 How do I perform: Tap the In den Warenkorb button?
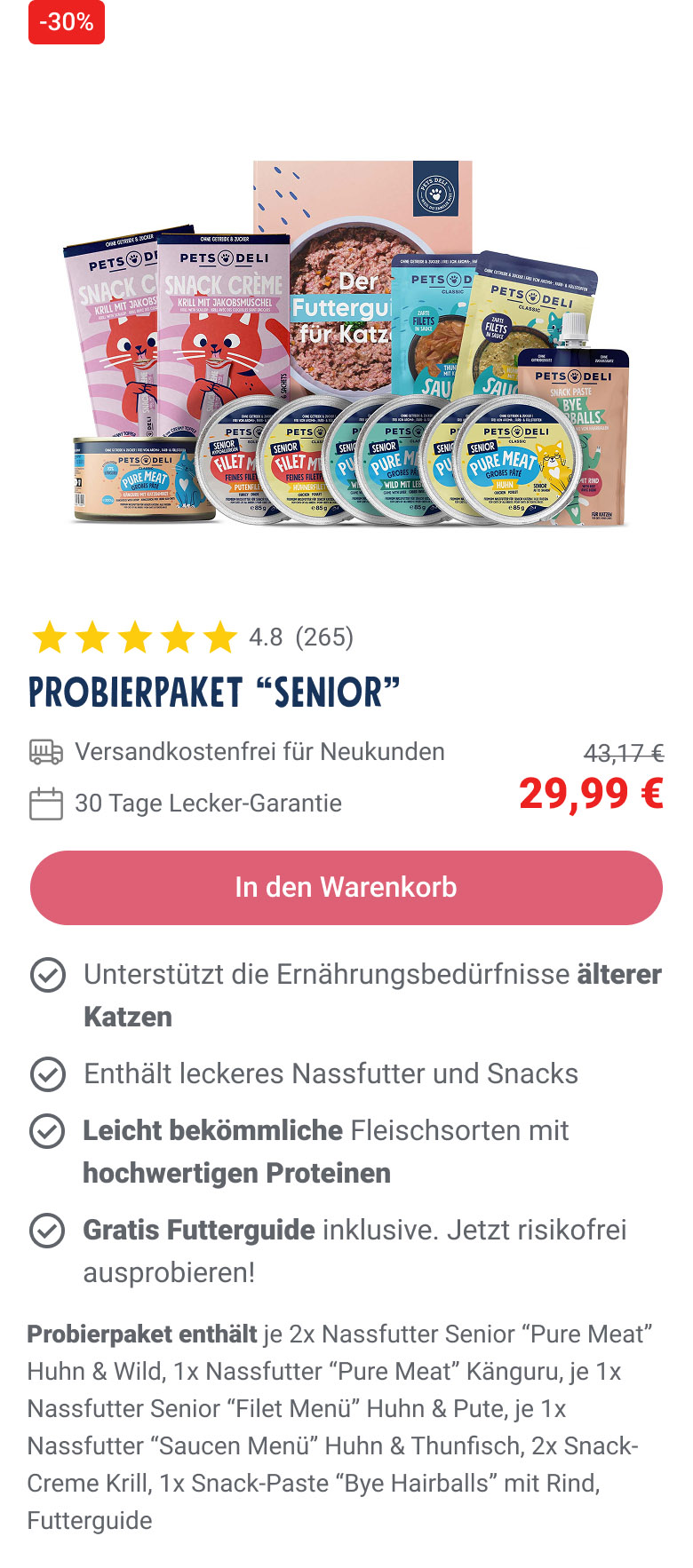[x=346, y=887]
